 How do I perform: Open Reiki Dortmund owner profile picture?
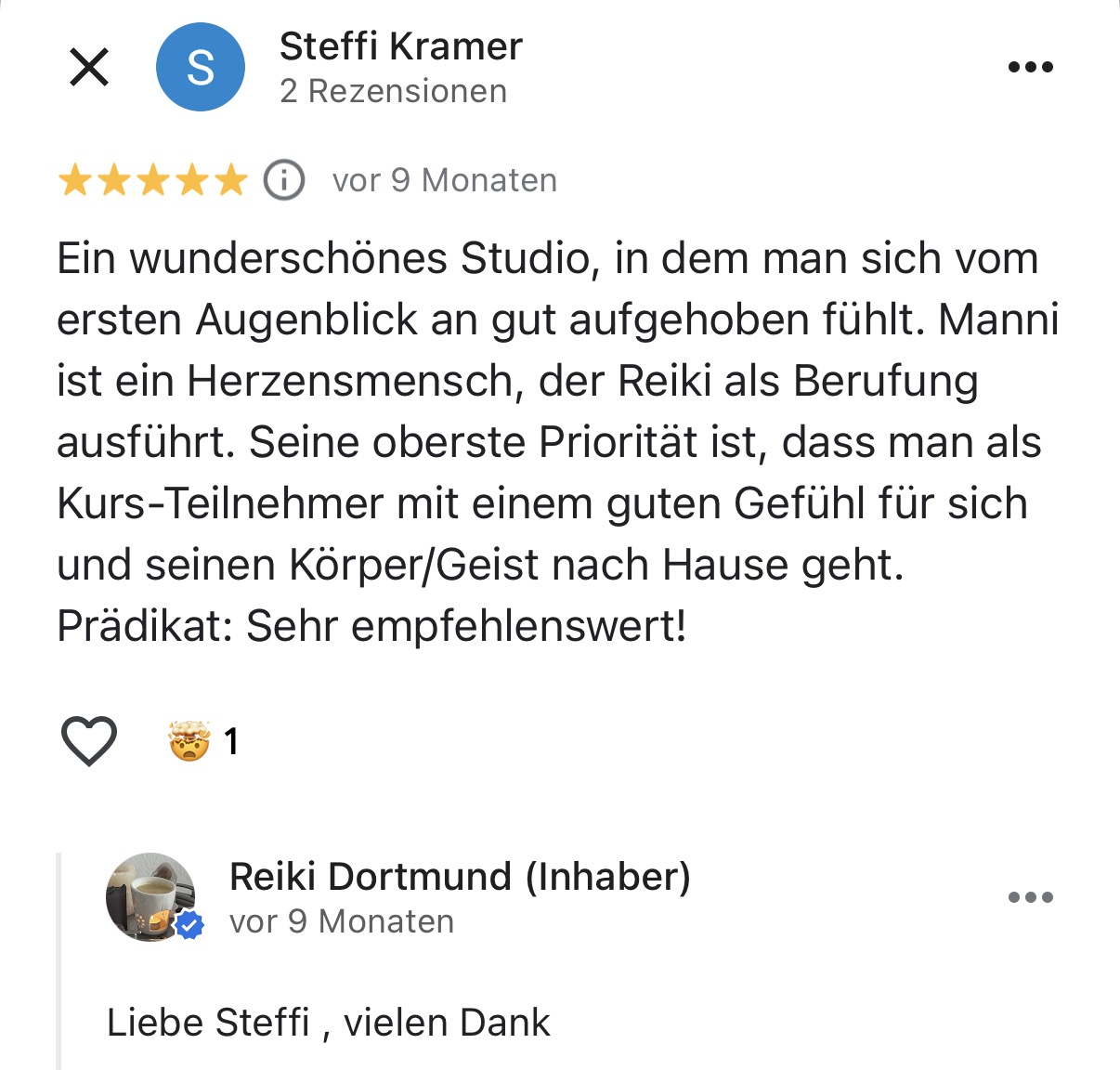(x=151, y=897)
